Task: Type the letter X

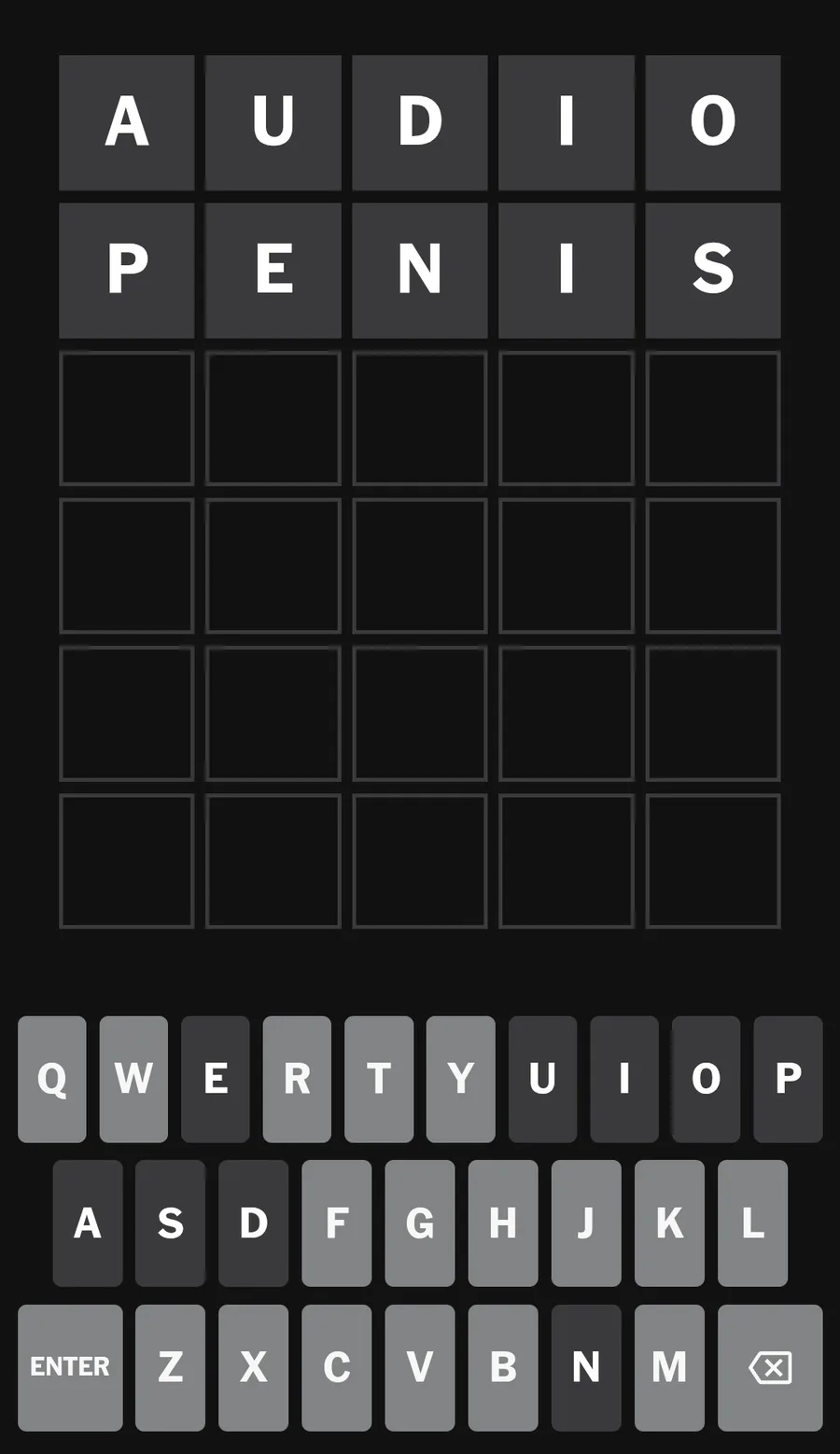Action: coord(253,1367)
